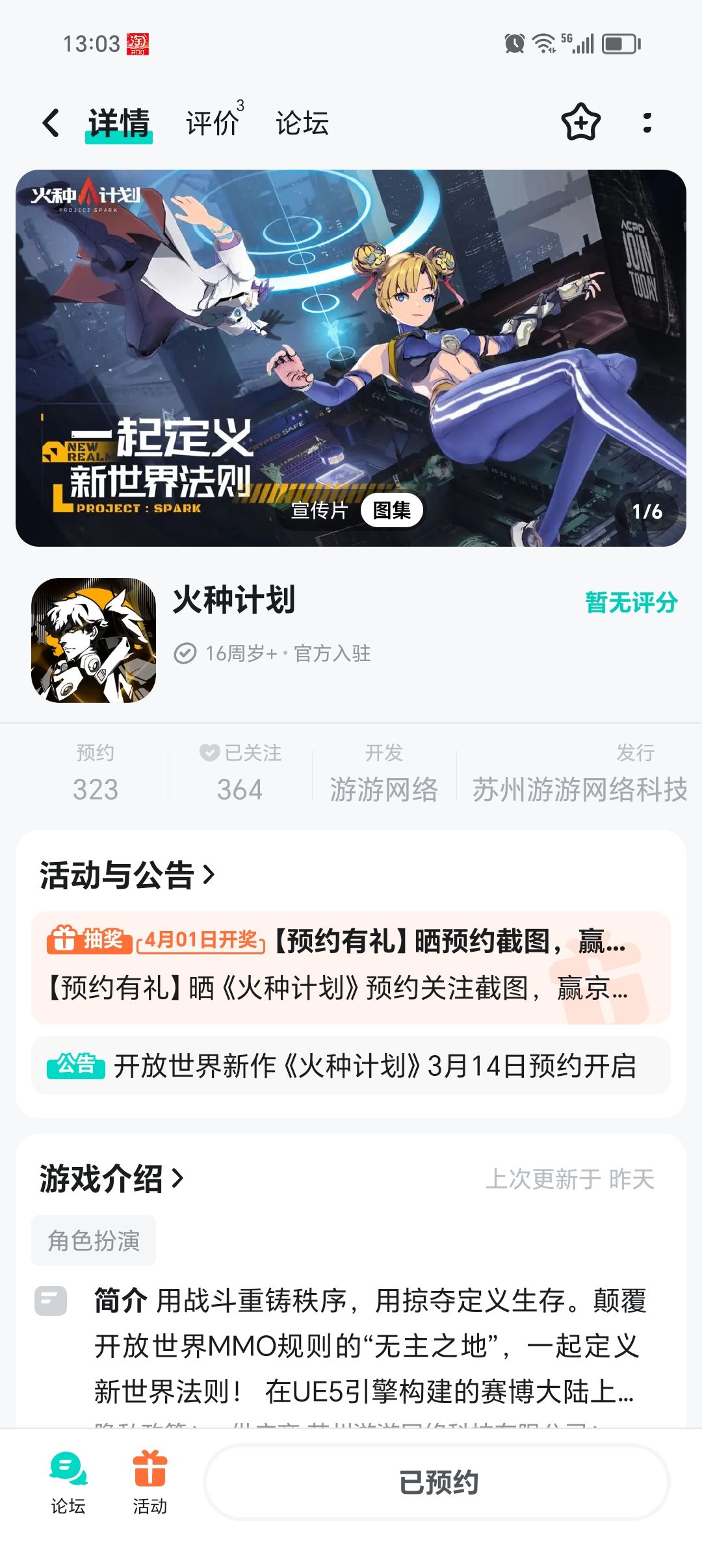702x1568 pixels.
Task: Expand the 游戏介绍 section
Action: coord(112,1179)
